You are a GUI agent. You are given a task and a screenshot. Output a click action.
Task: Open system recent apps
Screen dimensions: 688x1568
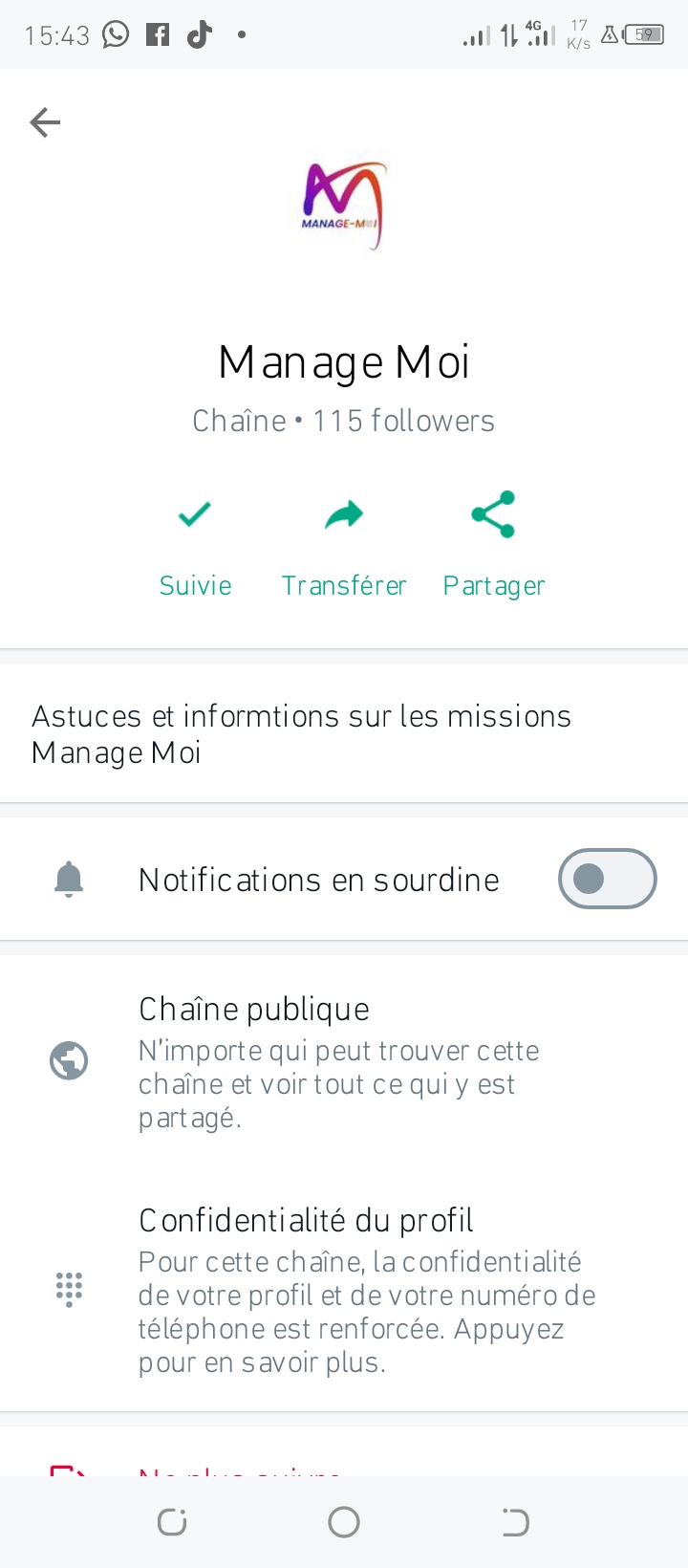coord(172,1521)
